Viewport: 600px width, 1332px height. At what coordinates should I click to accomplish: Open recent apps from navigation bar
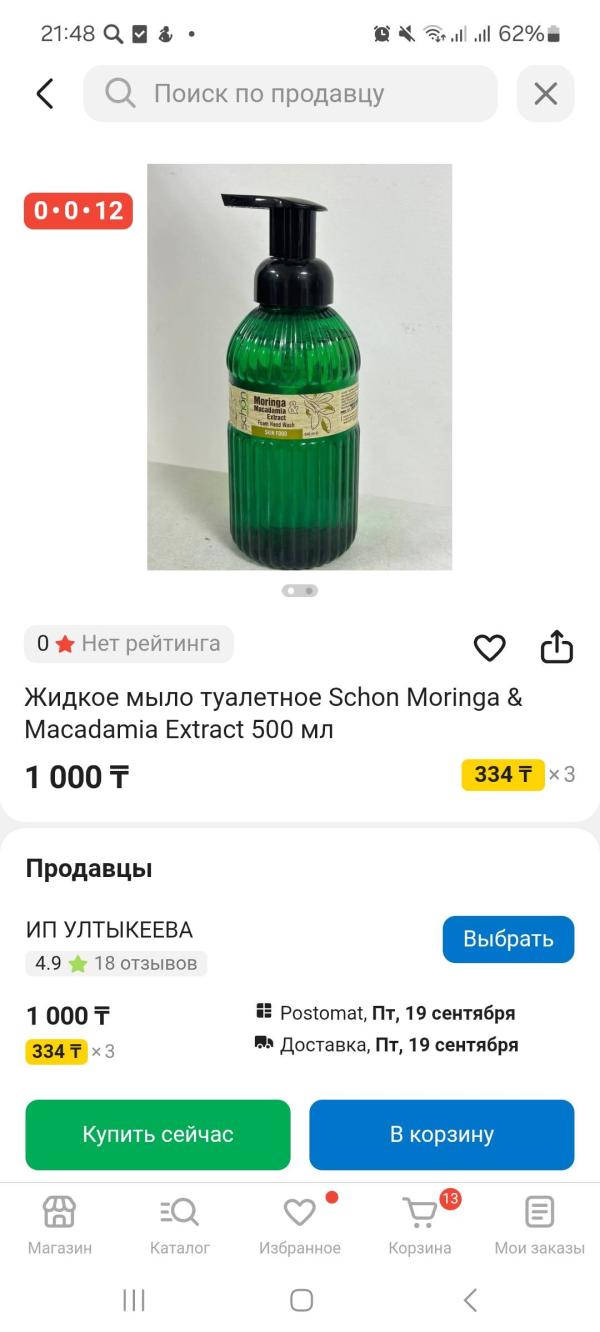click(x=133, y=1300)
